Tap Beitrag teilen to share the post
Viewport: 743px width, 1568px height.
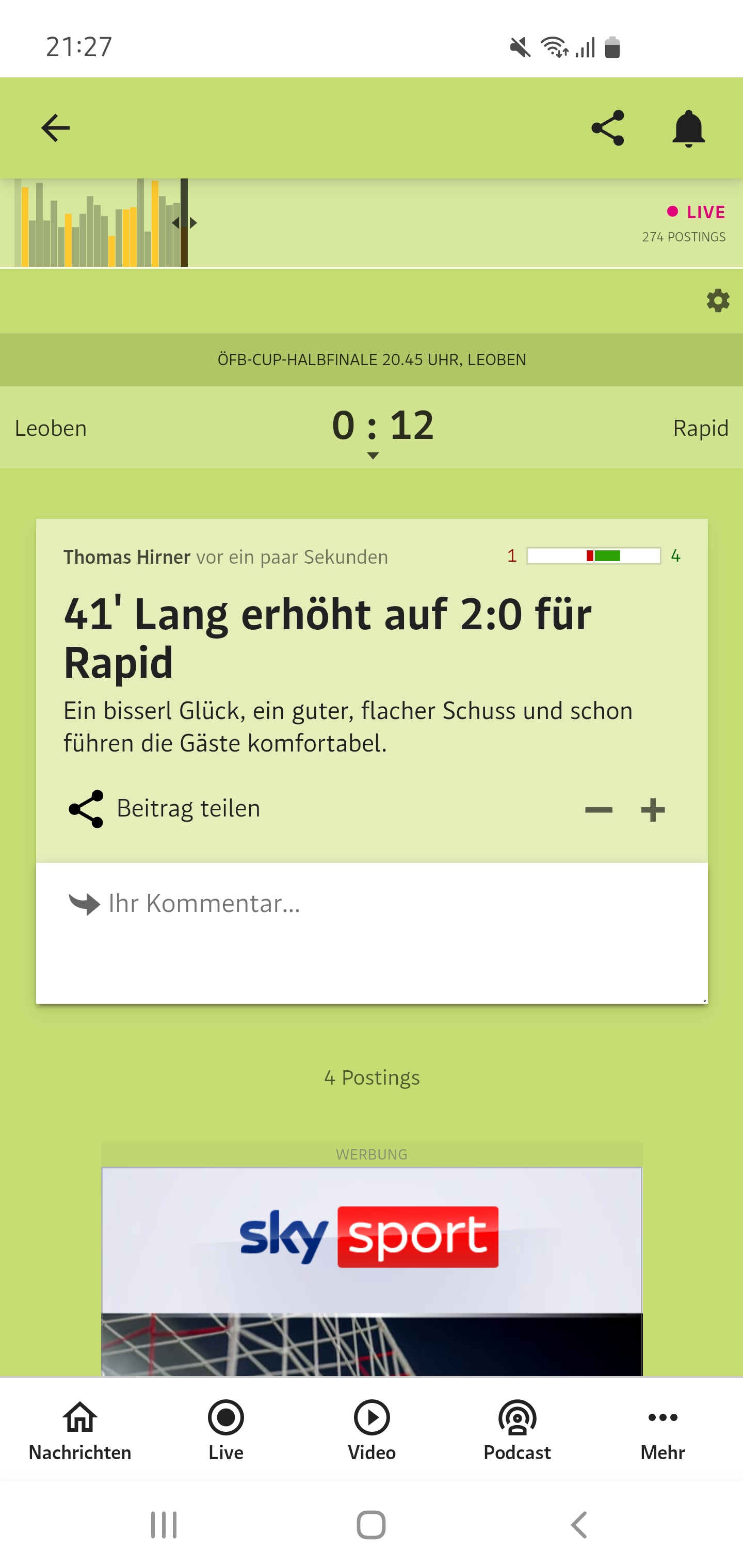164,809
